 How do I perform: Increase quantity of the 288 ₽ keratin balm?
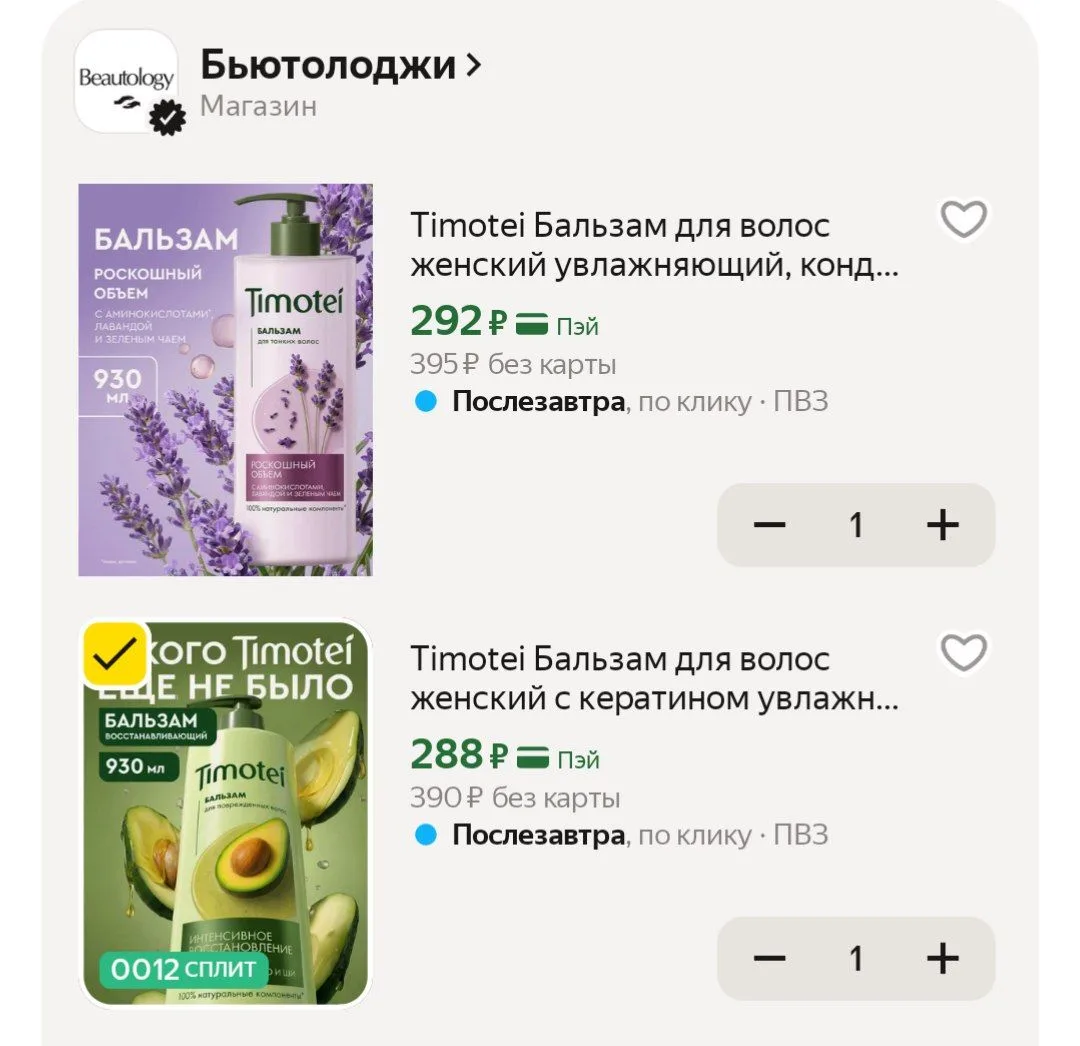942,959
